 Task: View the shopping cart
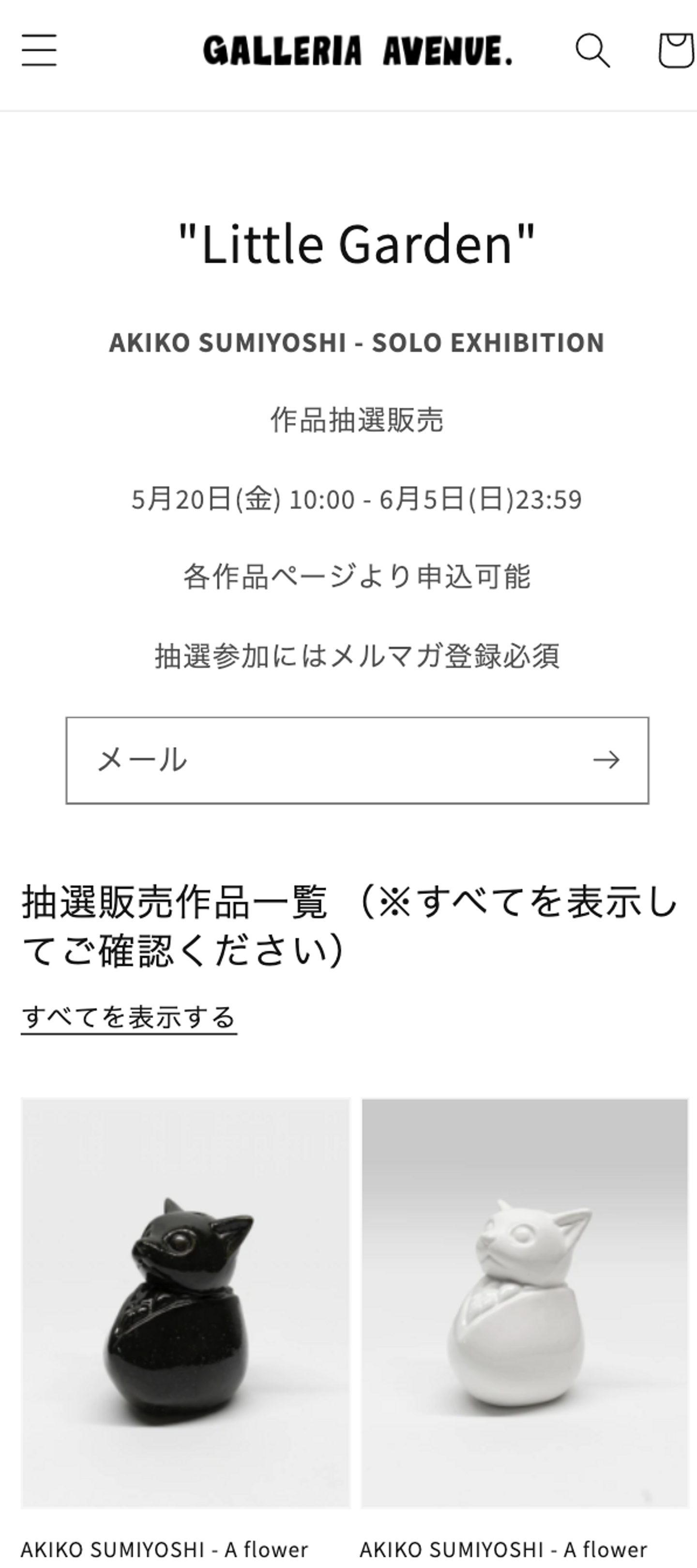(x=675, y=50)
